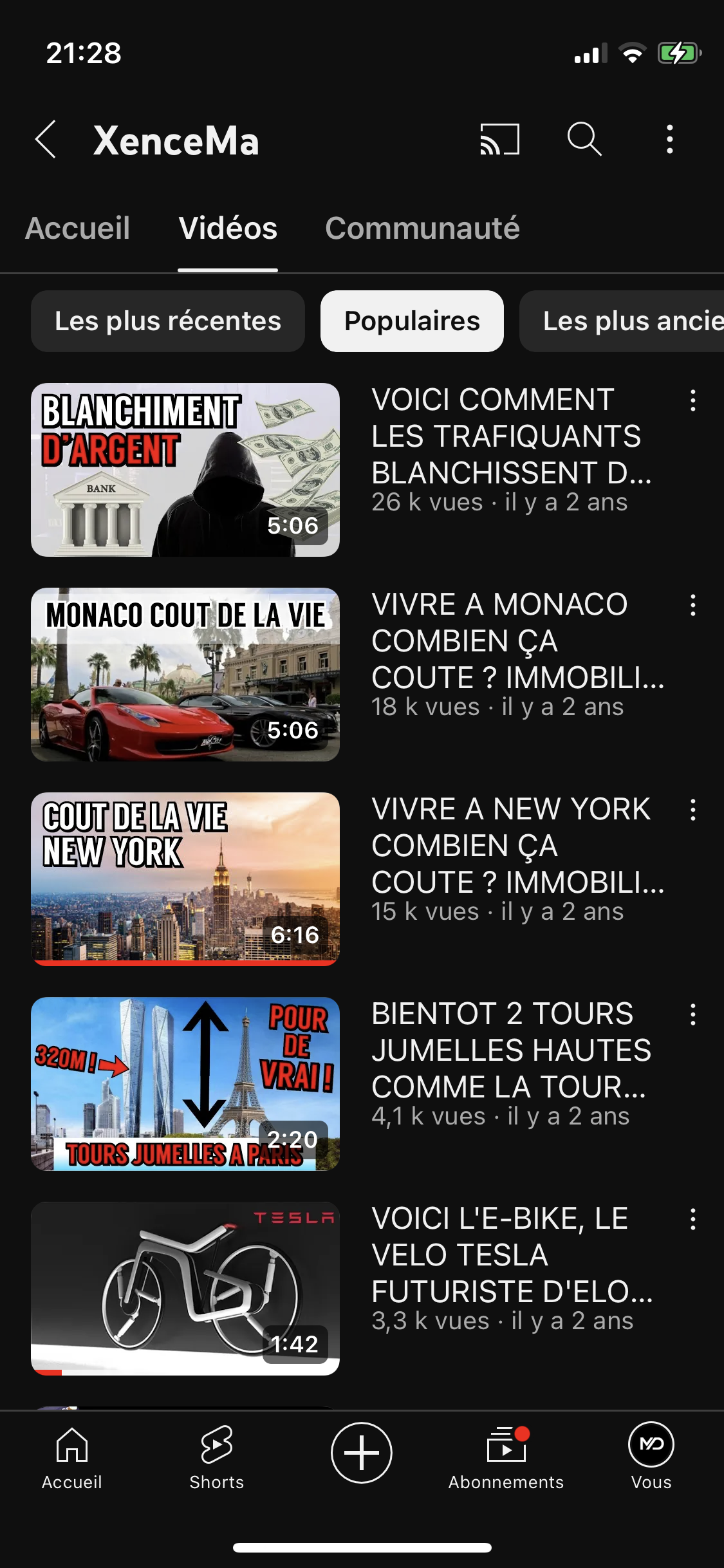This screenshot has width=724, height=1568.
Task: Switch to the Accueil channel tab
Action: (78, 229)
